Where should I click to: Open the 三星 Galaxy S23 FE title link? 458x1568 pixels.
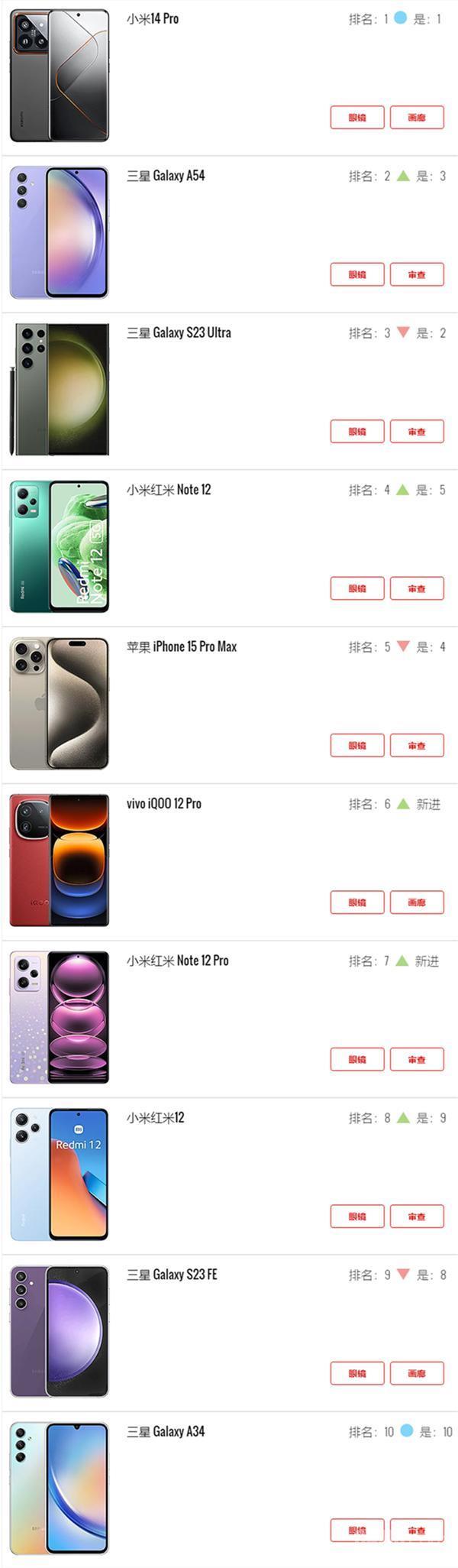[x=172, y=1275]
